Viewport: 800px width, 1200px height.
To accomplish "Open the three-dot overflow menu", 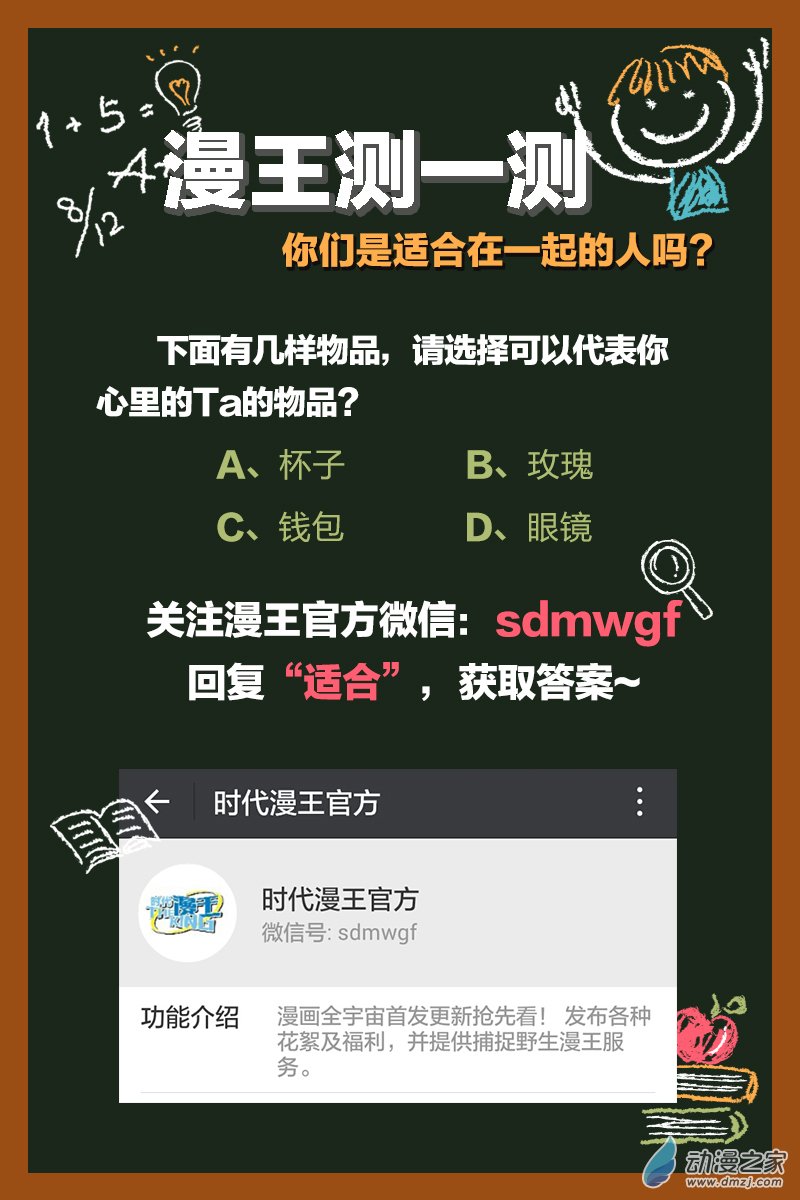I will [x=641, y=800].
